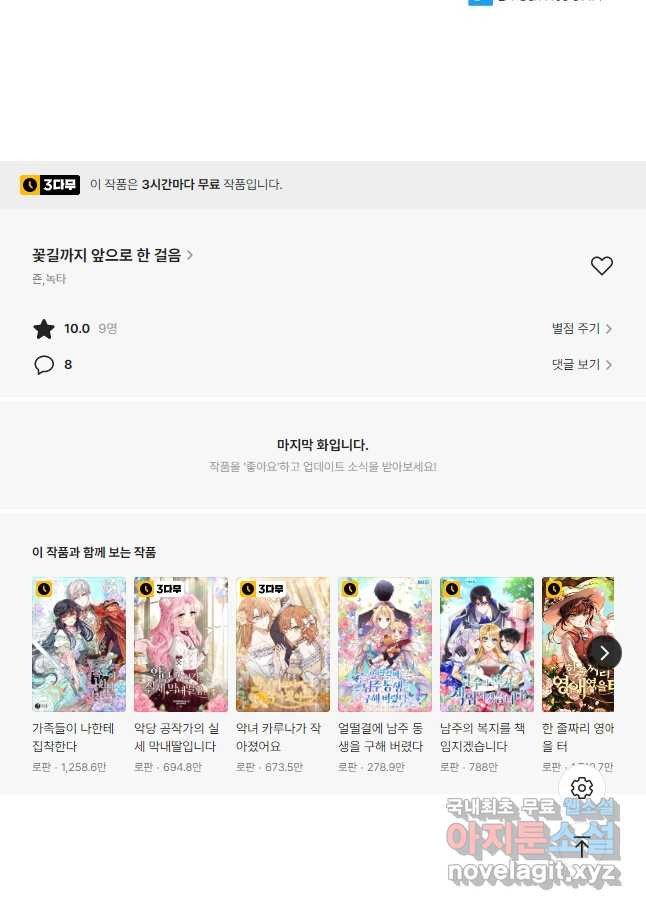Open 별점 주기 to rate
The image size is (646, 910).
point(581,328)
